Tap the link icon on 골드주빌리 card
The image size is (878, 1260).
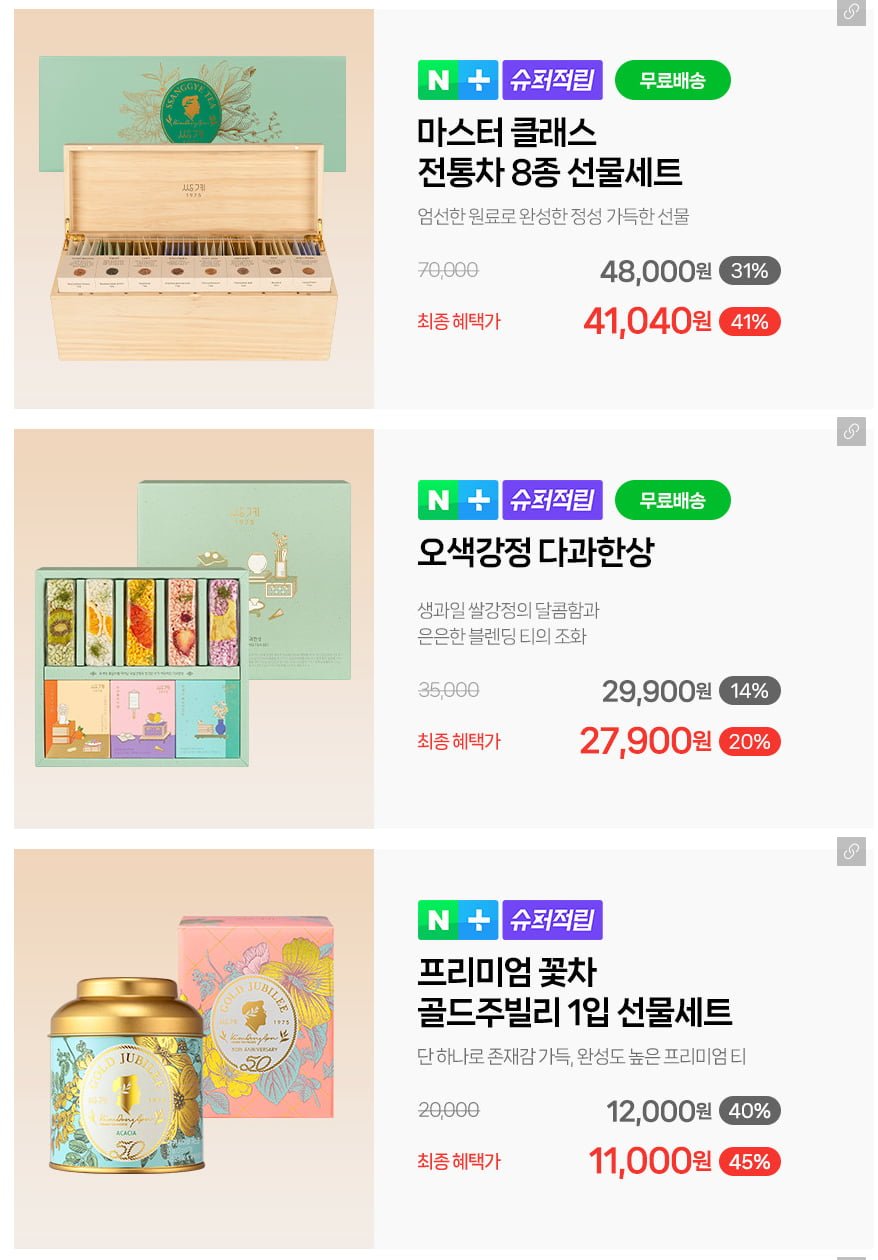[x=851, y=852]
